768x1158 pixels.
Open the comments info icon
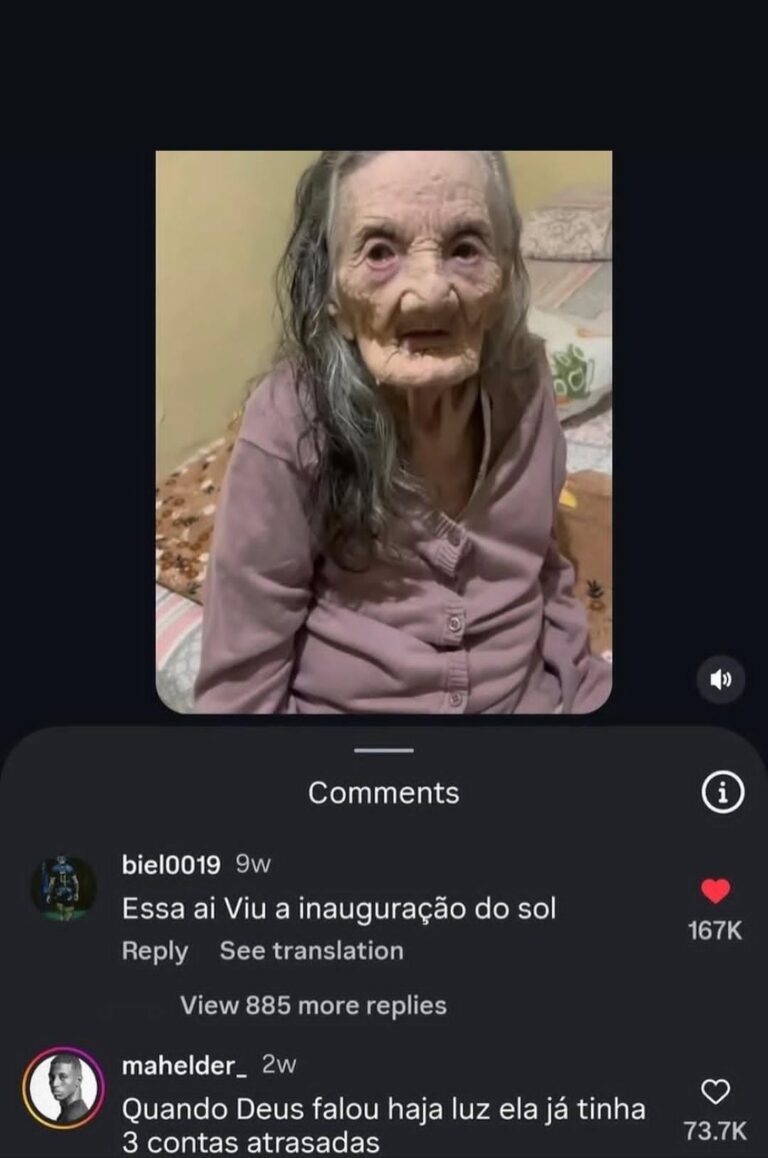722,793
